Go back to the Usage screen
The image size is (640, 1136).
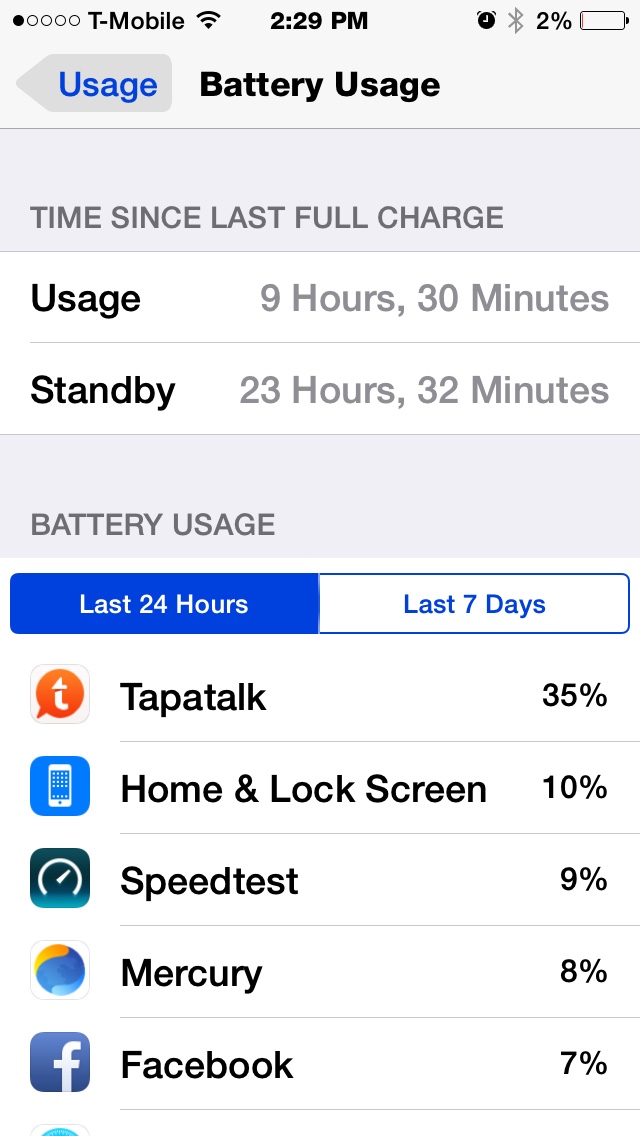tap(96, 84)
